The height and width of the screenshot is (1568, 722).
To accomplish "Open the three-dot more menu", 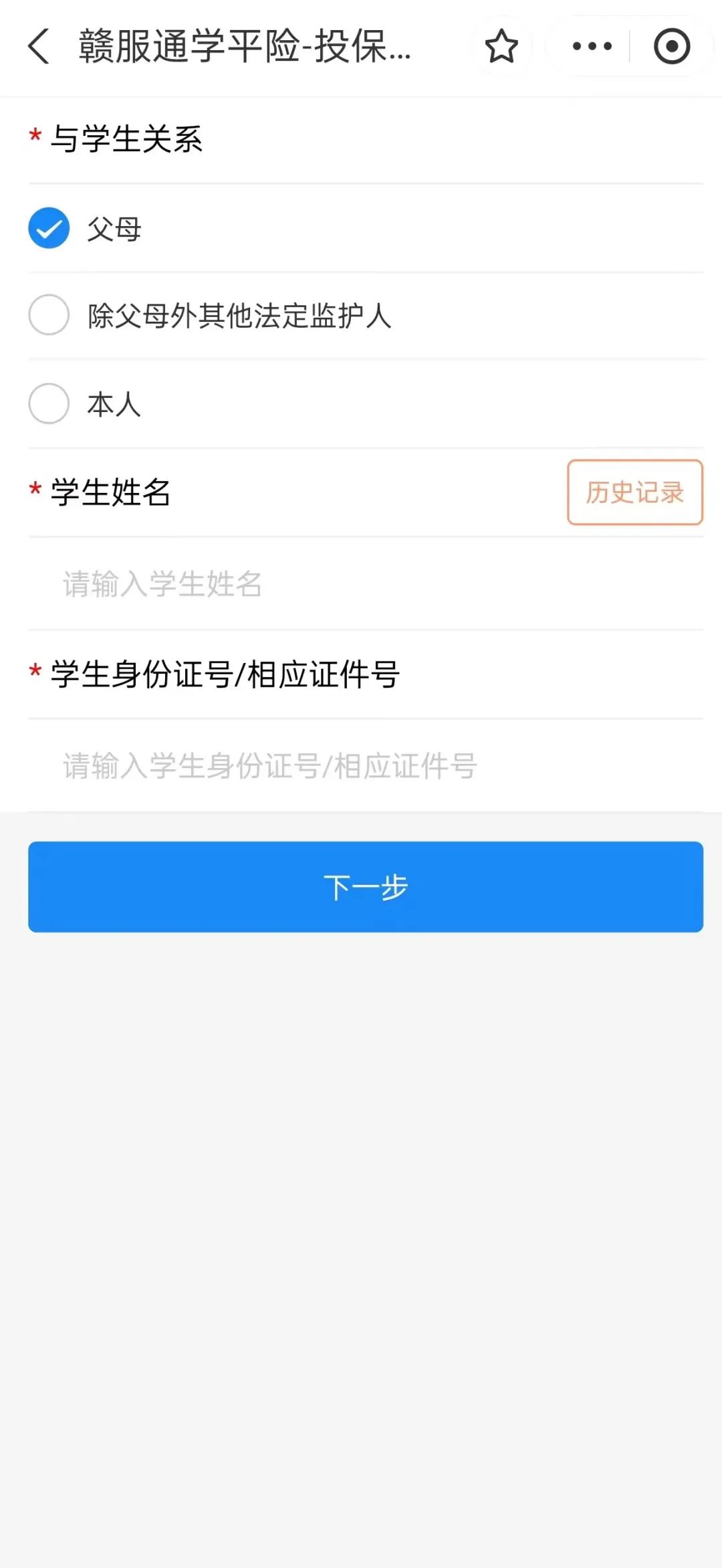I will (592, 46).
